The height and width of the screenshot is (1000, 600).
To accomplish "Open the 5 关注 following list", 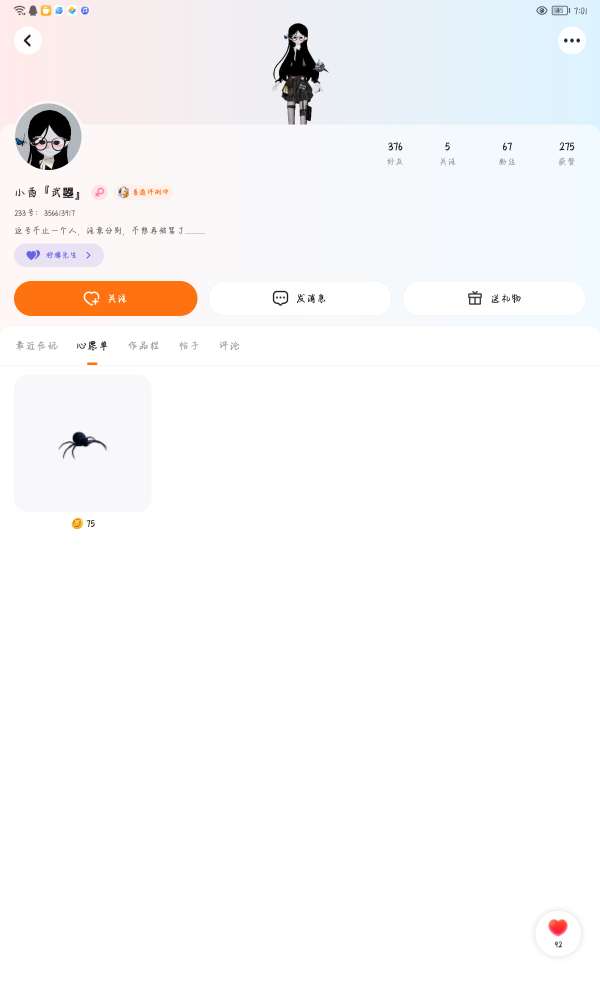I will pos(447,153).
